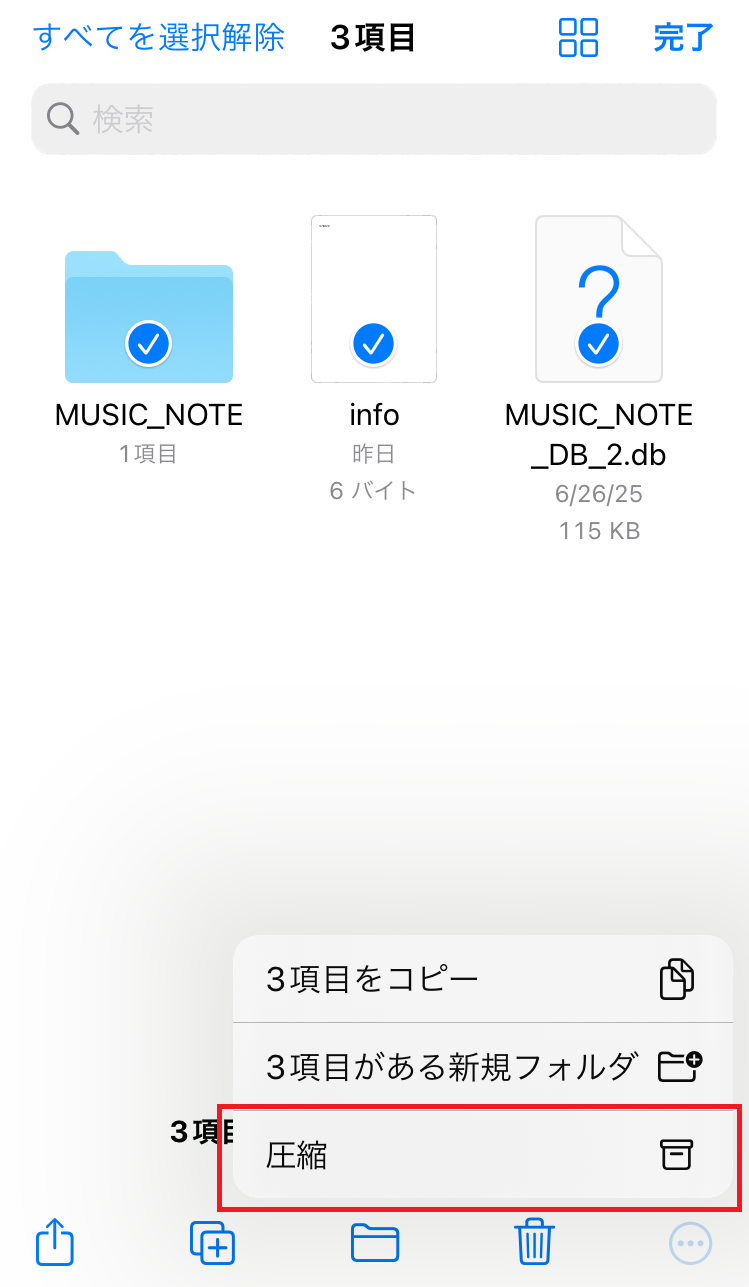This screenshot has width=749, height=1287.
Task: Deselect the MUSIC_NOTE_DB_2.db file
Action: (x=599, y=299)
